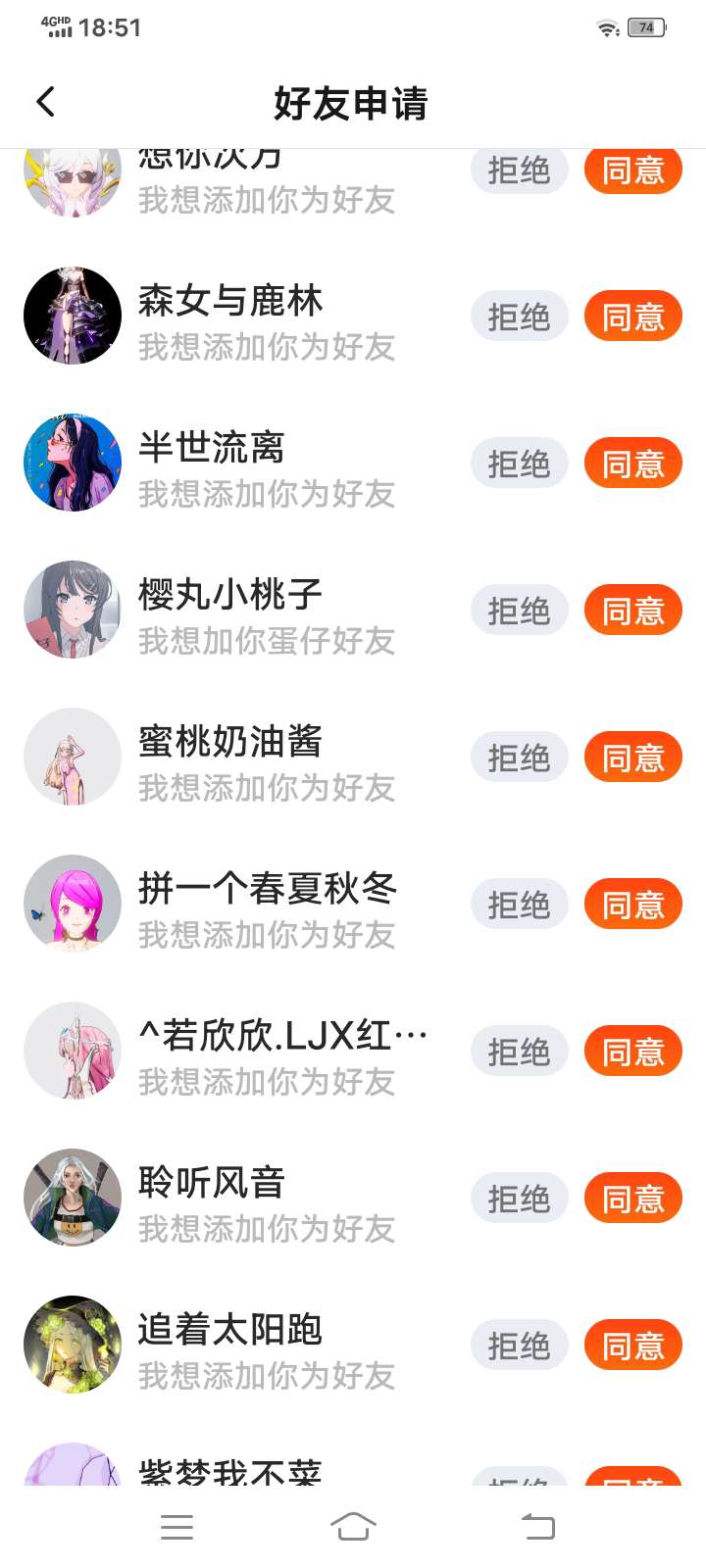Viewport: 706px width, 1568px height.
Task: Accept the request from ^若欣欣.LJX红
Action: (632, 1052)
